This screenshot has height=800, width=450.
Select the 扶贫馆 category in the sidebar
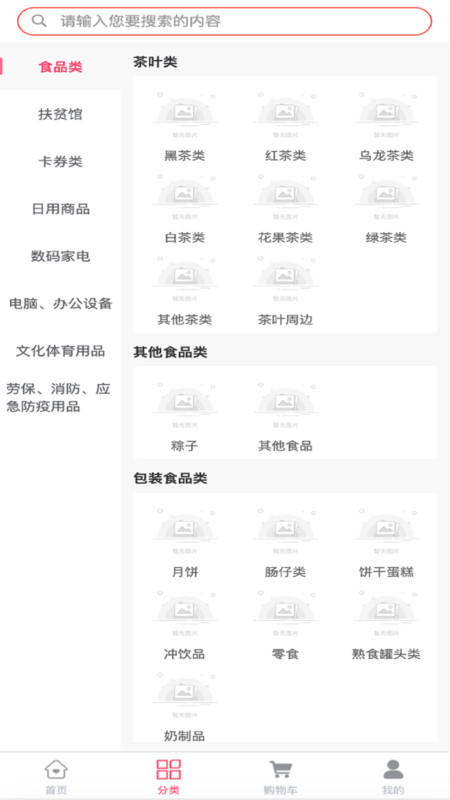60,114
